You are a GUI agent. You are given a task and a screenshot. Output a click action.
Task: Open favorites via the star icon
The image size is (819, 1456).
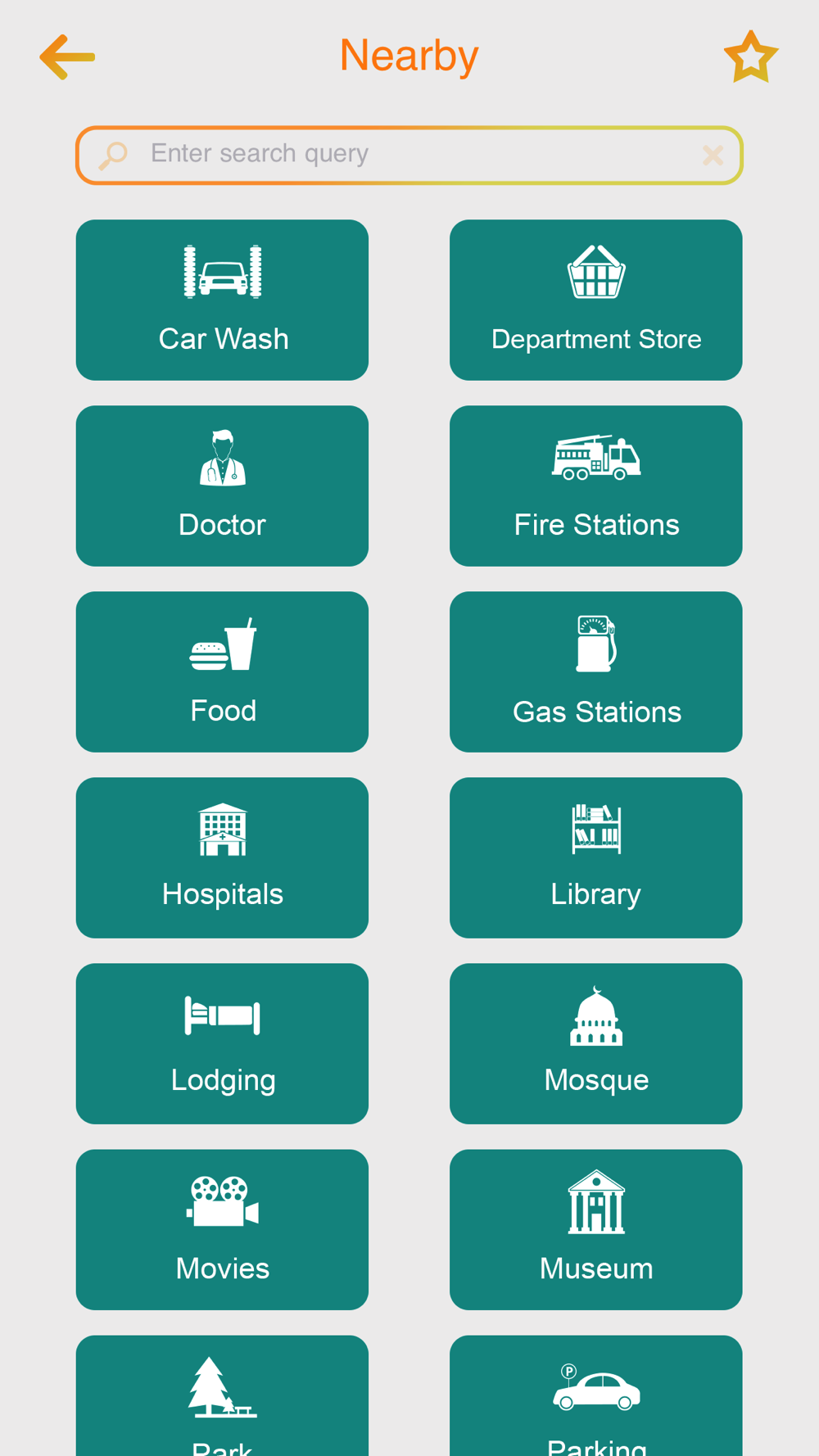751,57
